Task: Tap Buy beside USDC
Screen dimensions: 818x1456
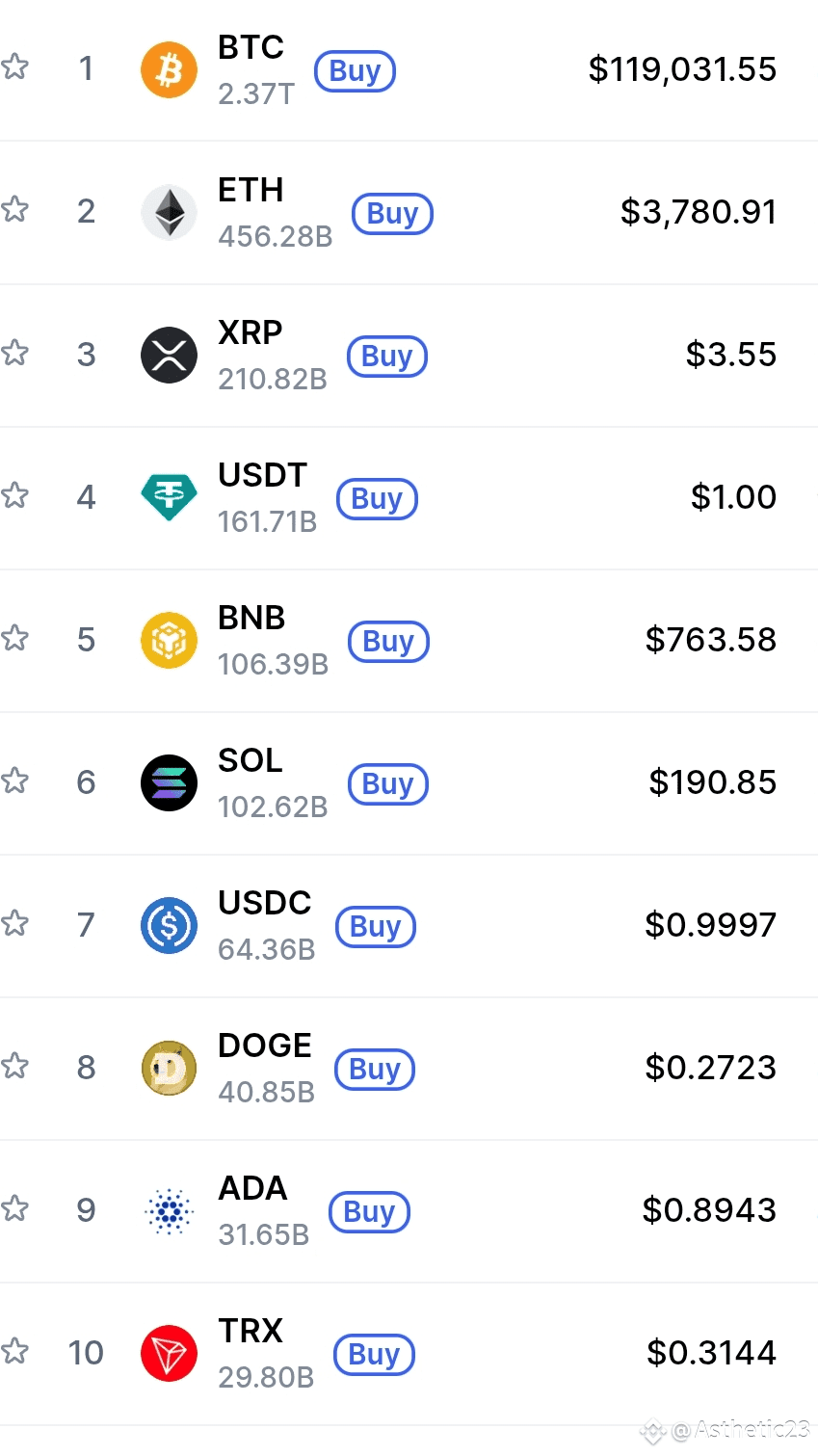Action: [375, 927]
